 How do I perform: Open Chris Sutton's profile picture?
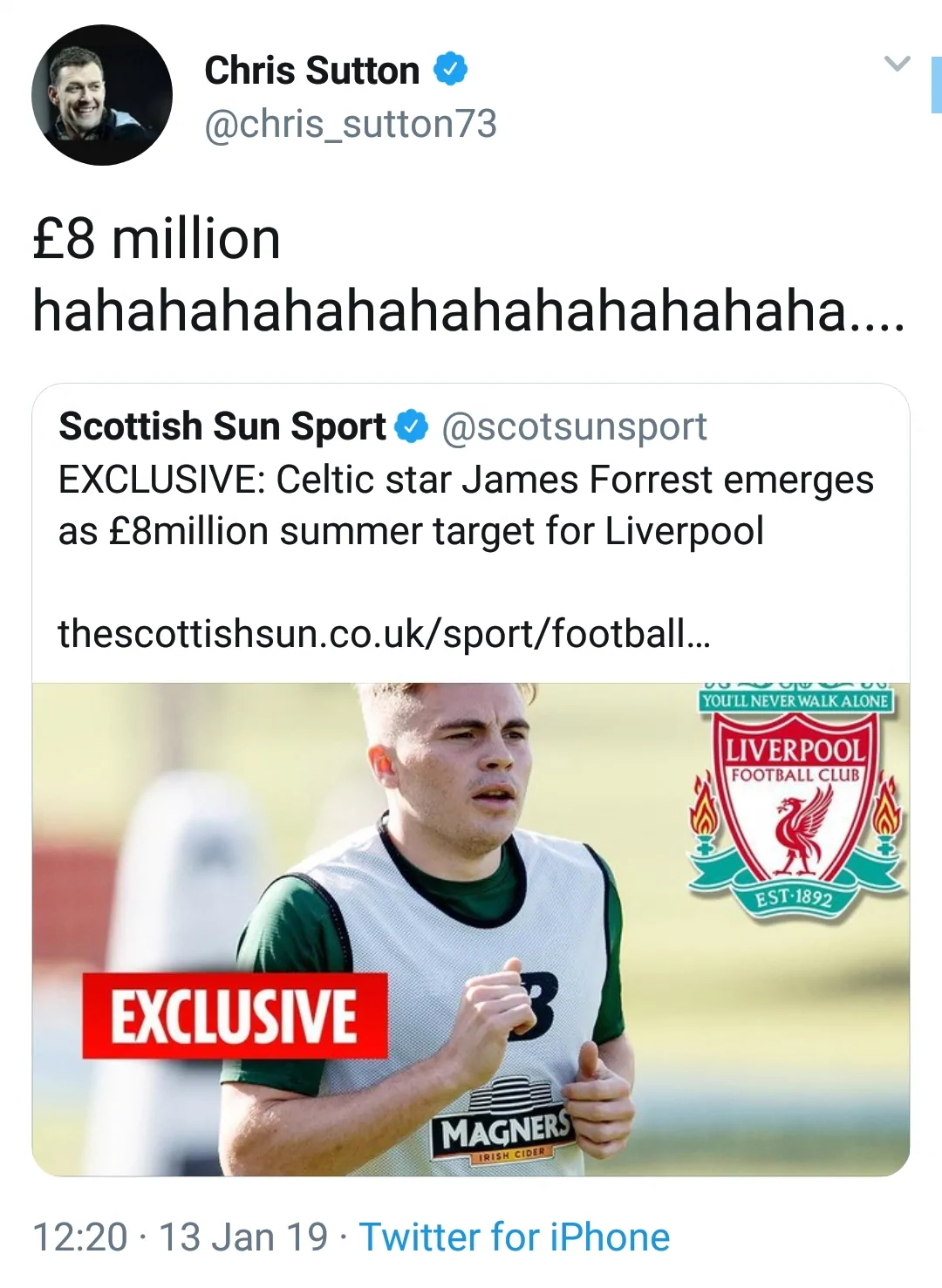point(102,95)
